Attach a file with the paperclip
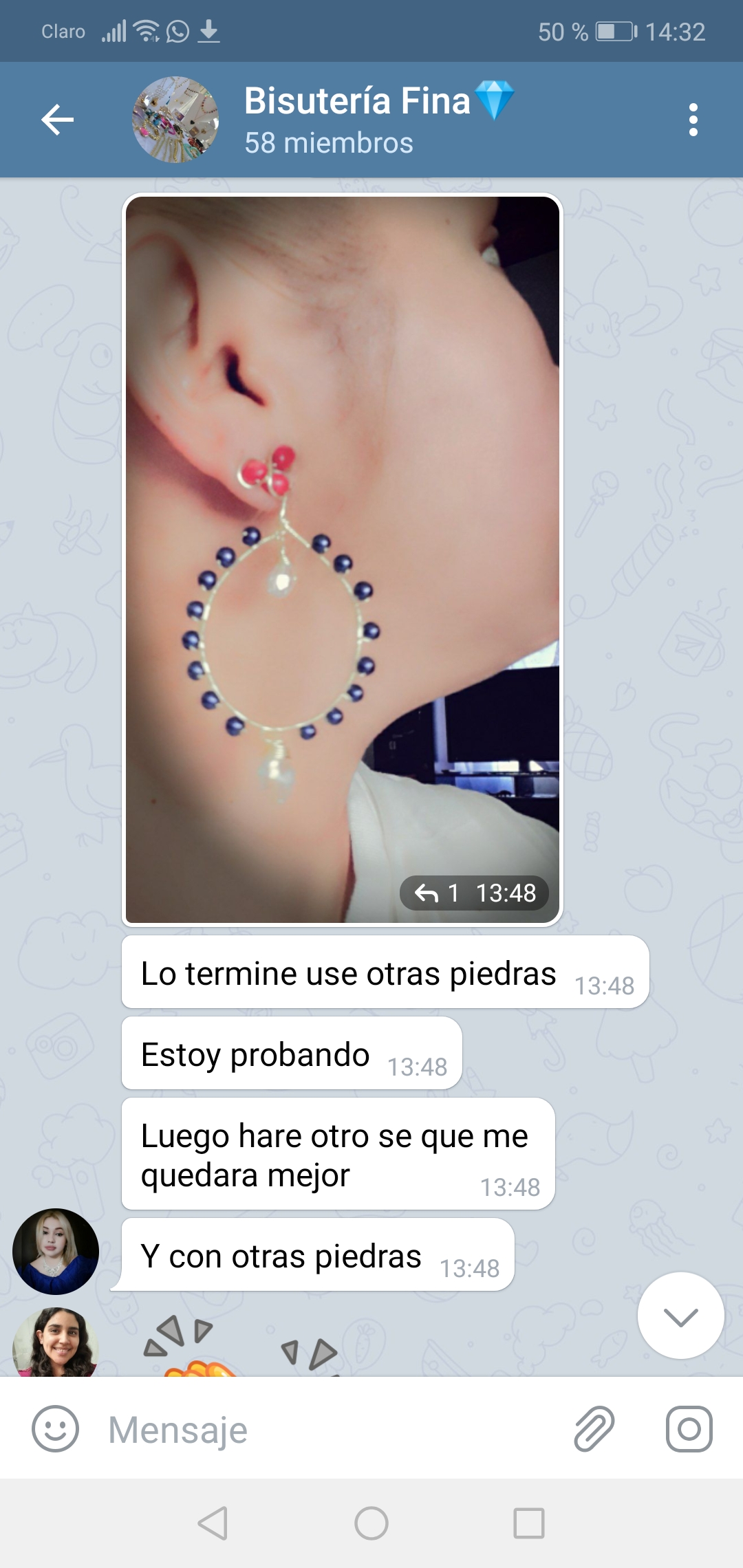Viewport: 743px width, 1568px height. [x=594, y=1428]
